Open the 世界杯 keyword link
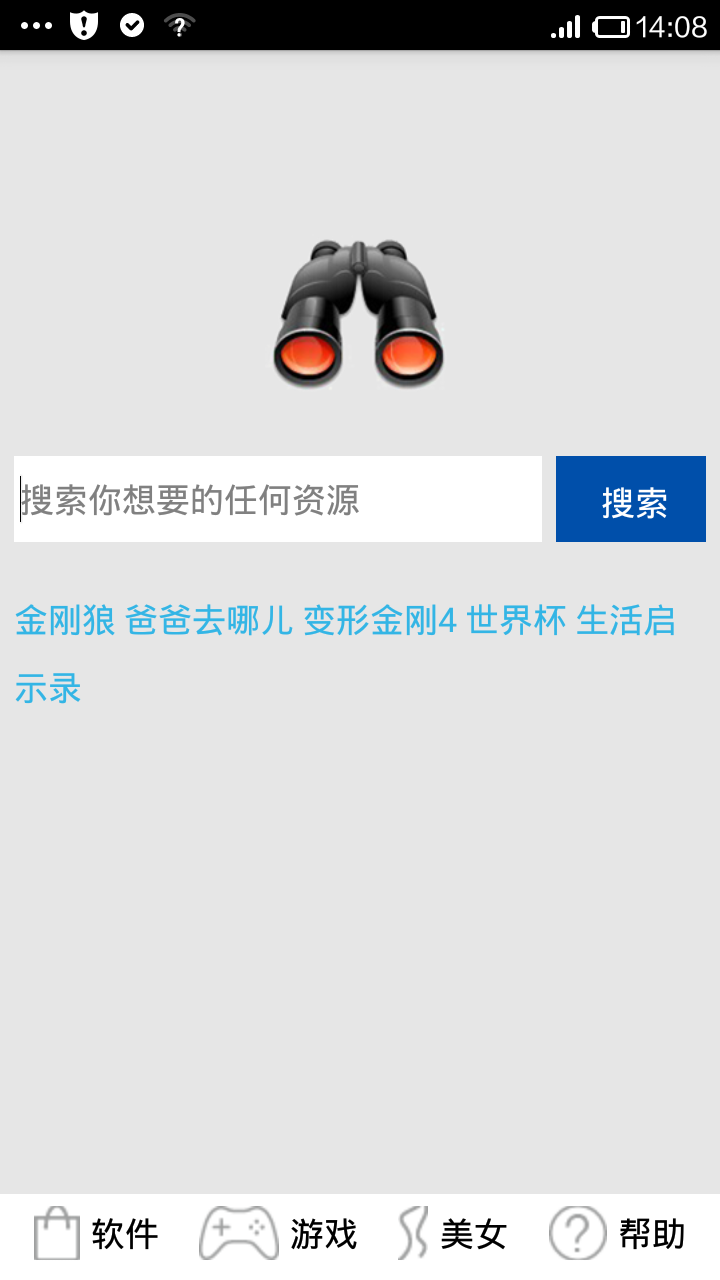This screenshot has height=1280, width=720. pyautogui.click(x=516, y=621)
